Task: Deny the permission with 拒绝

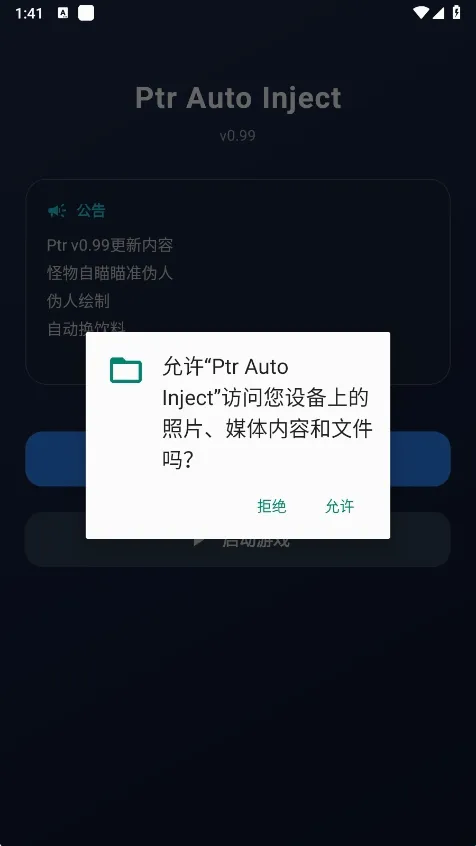Action: pyautogui.click(x=271, y=506)
